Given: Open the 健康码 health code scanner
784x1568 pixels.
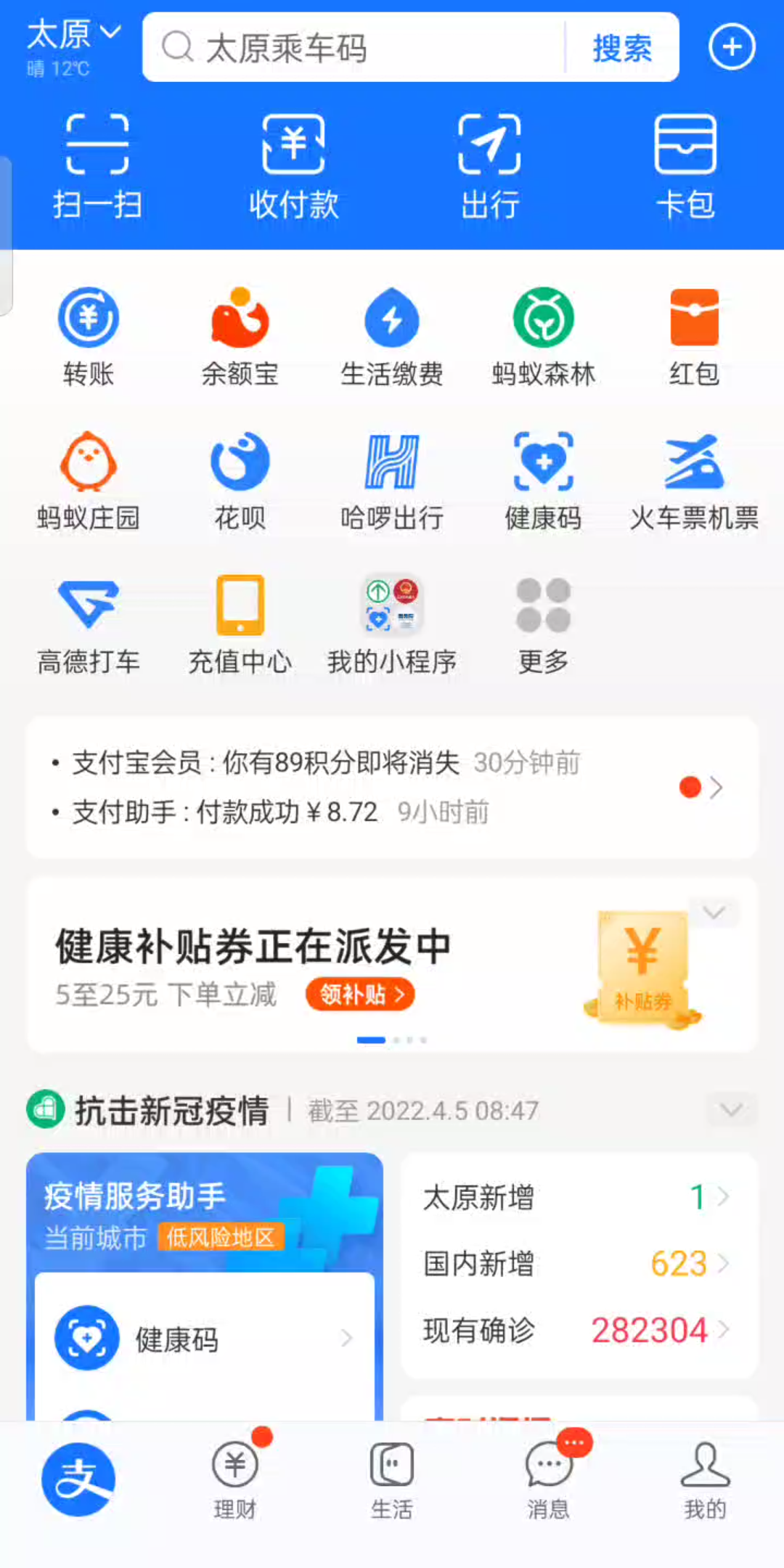Looking at the screenshot, I should pos(543,479).
